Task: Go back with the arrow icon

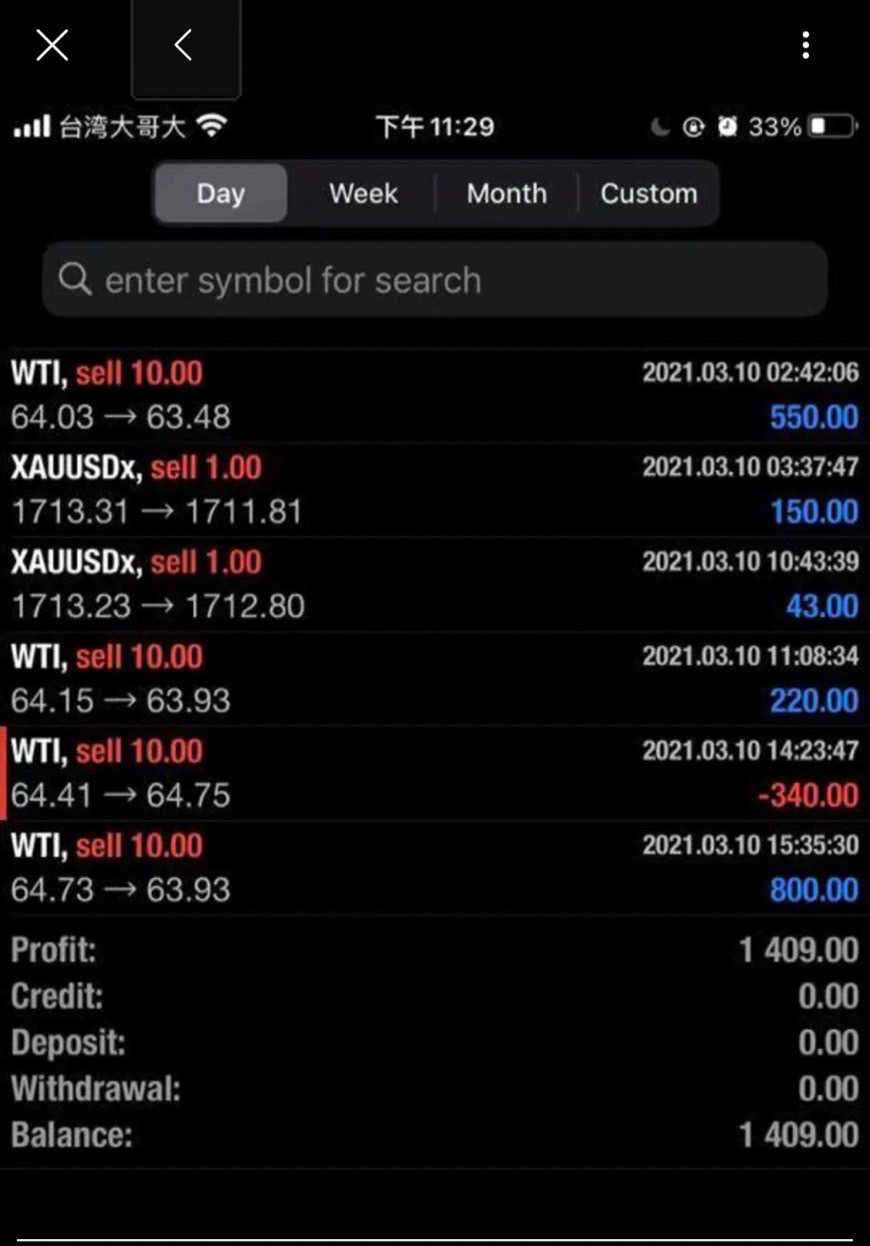Action: pos(183,45)
